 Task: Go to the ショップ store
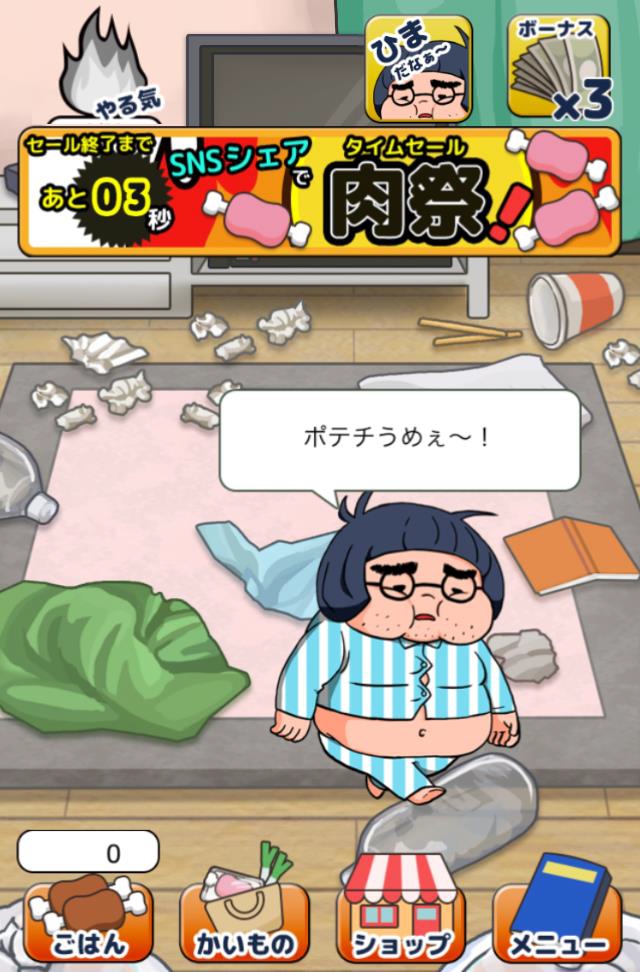(x=400, y=913)
